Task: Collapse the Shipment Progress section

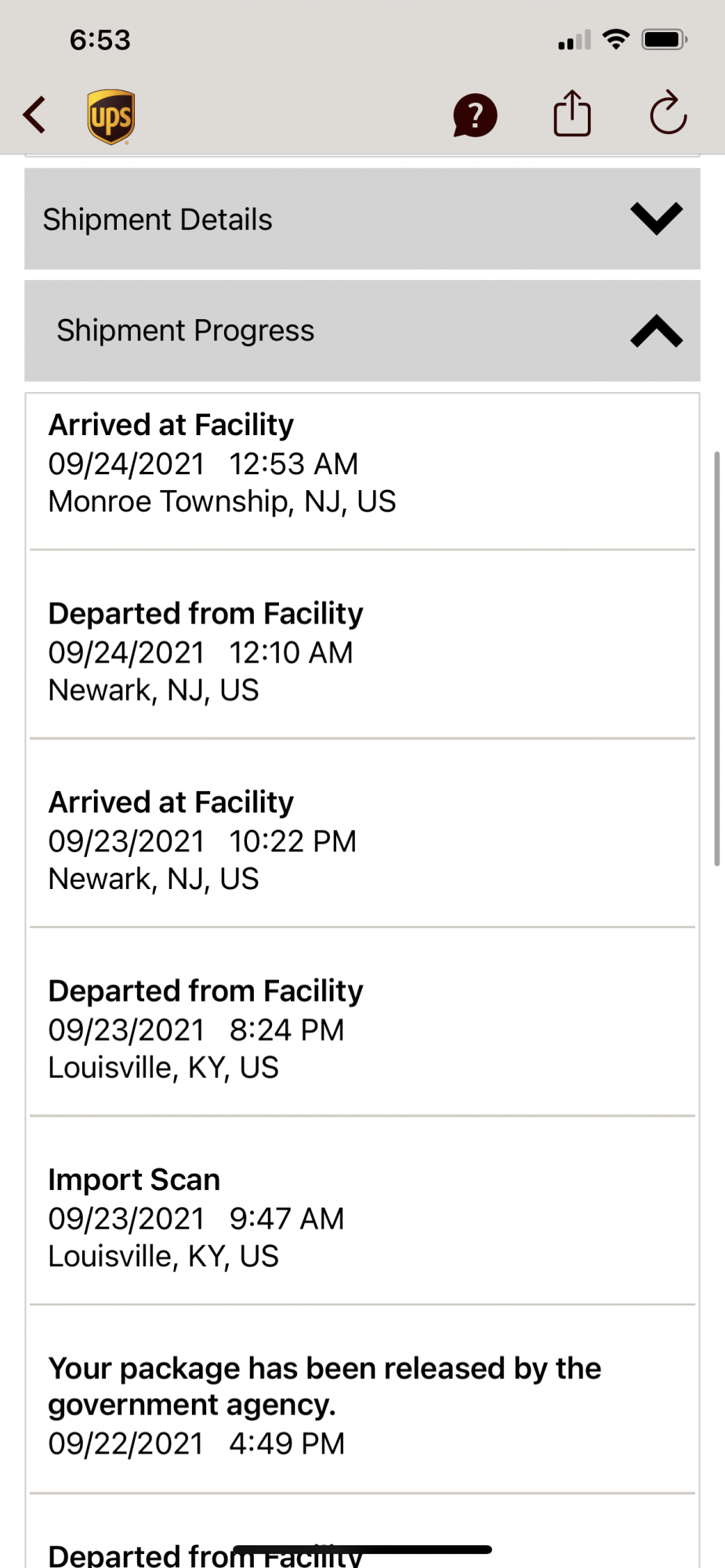Action: tap(655, 331)
